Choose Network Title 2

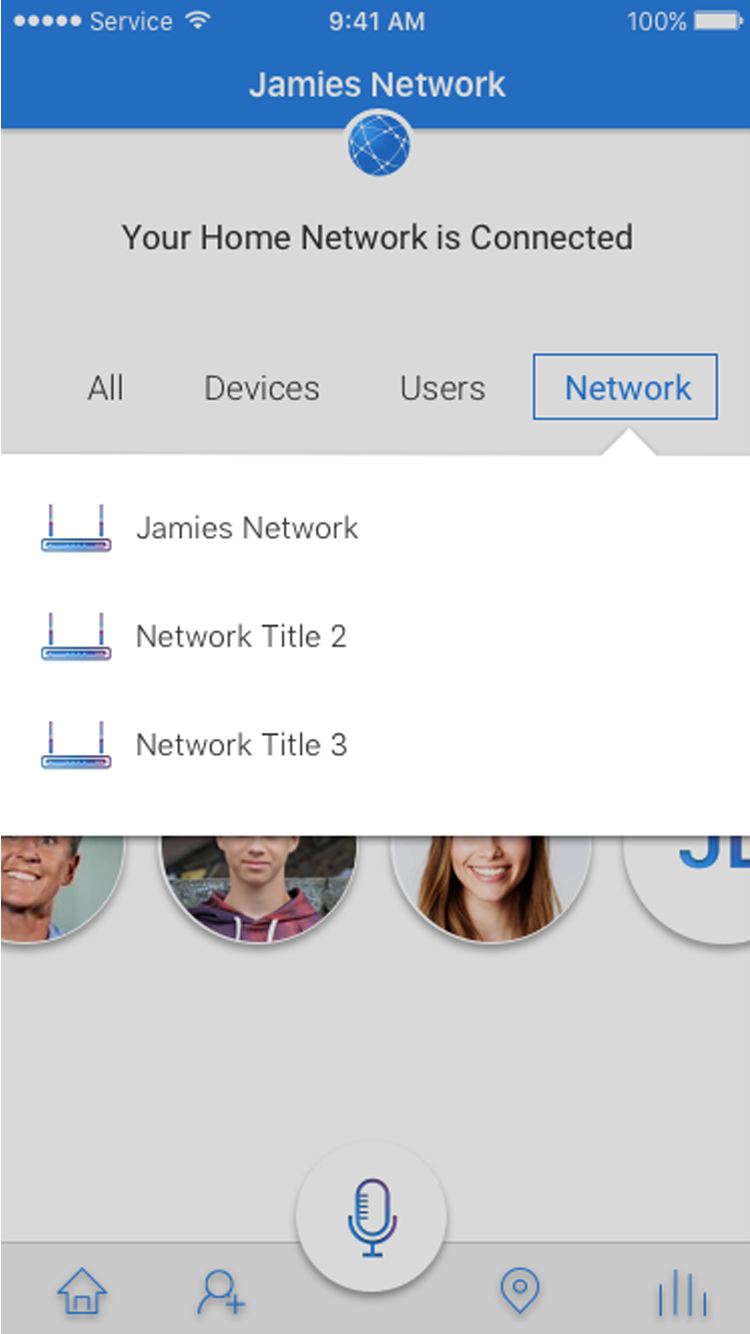pos(375,636)
